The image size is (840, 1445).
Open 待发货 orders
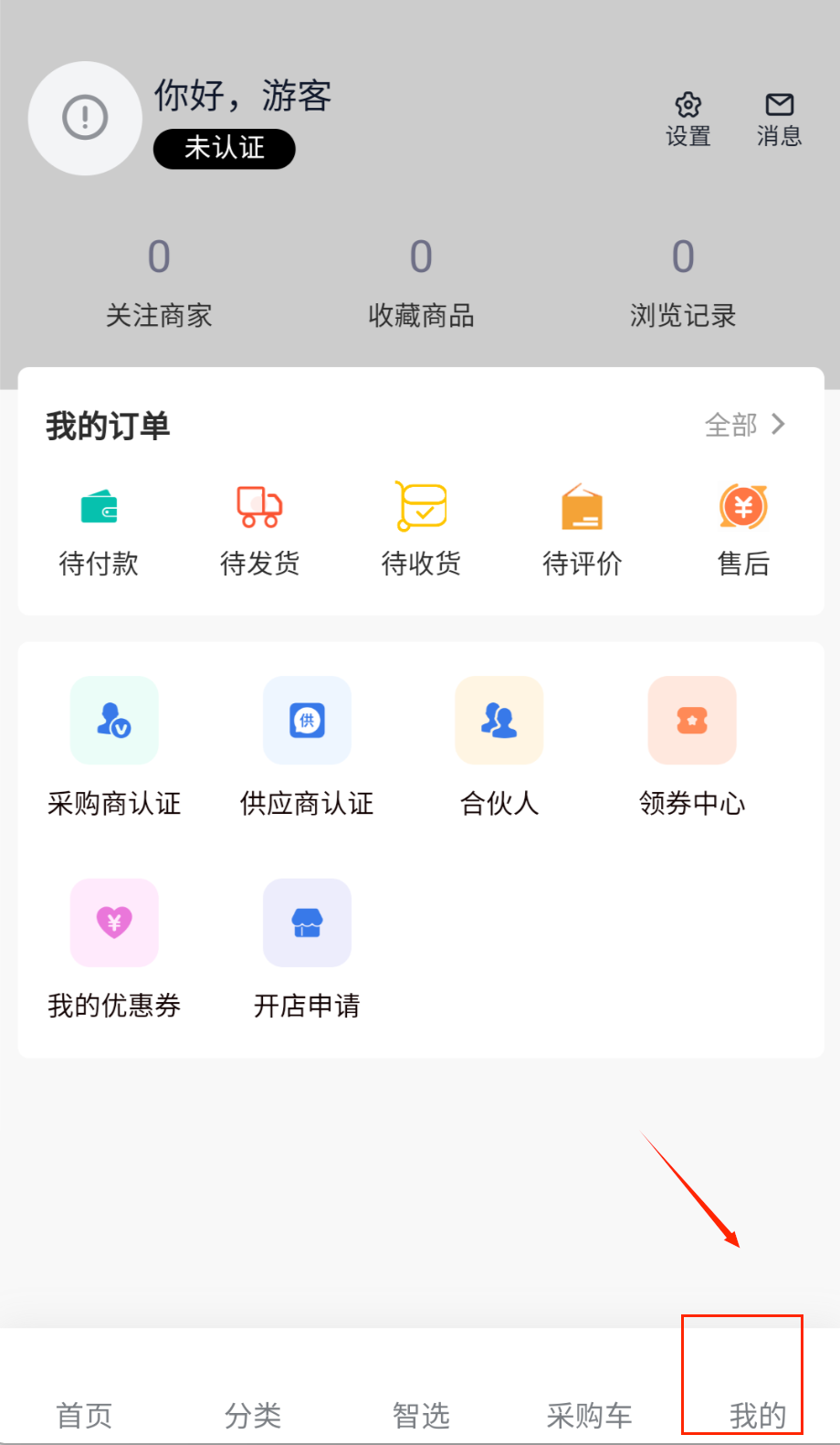point(260,531)
